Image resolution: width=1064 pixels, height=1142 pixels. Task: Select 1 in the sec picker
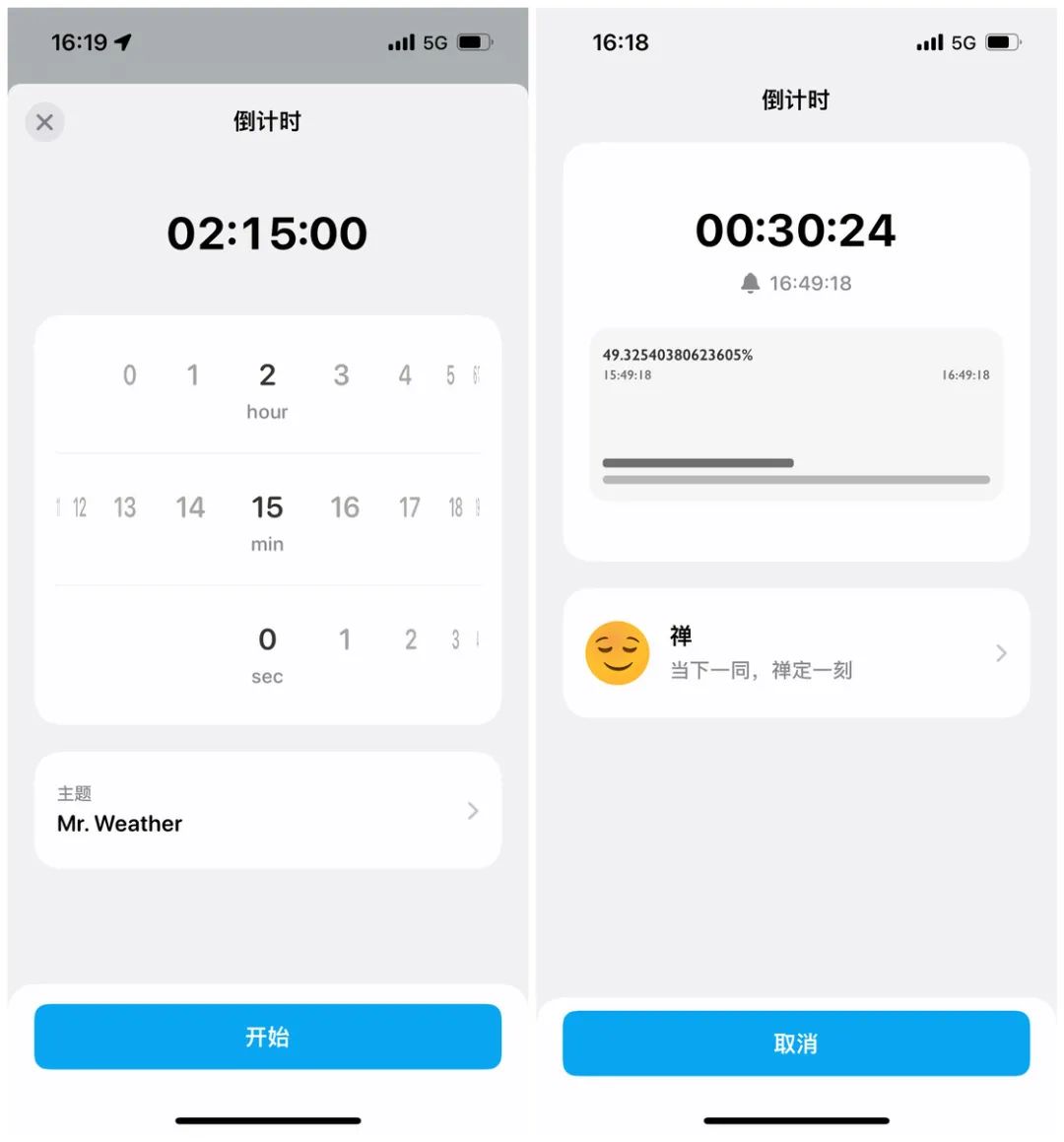tap(345, 639)
